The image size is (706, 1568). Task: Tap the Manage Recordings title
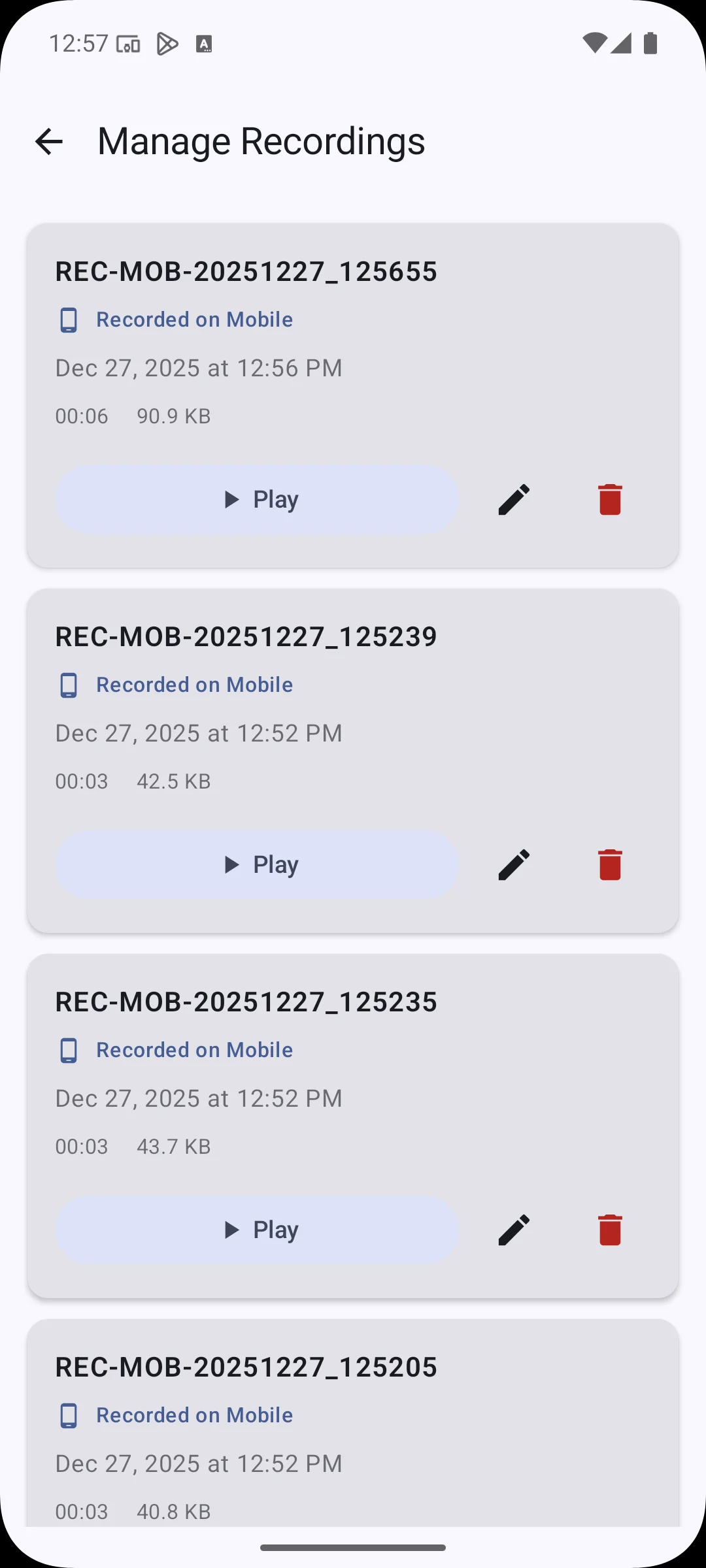pos(261,140)
